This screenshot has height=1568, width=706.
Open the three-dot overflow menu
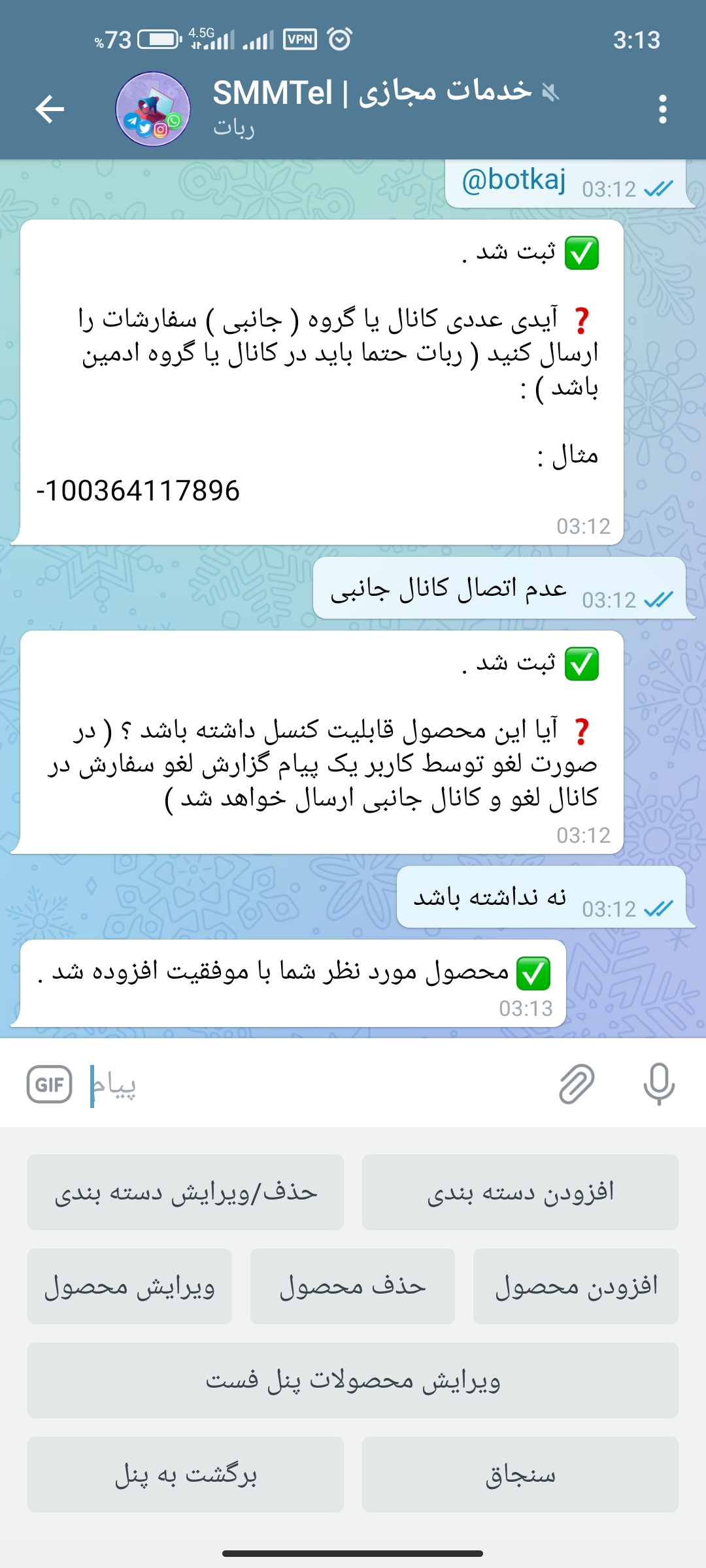coord(662,108)
